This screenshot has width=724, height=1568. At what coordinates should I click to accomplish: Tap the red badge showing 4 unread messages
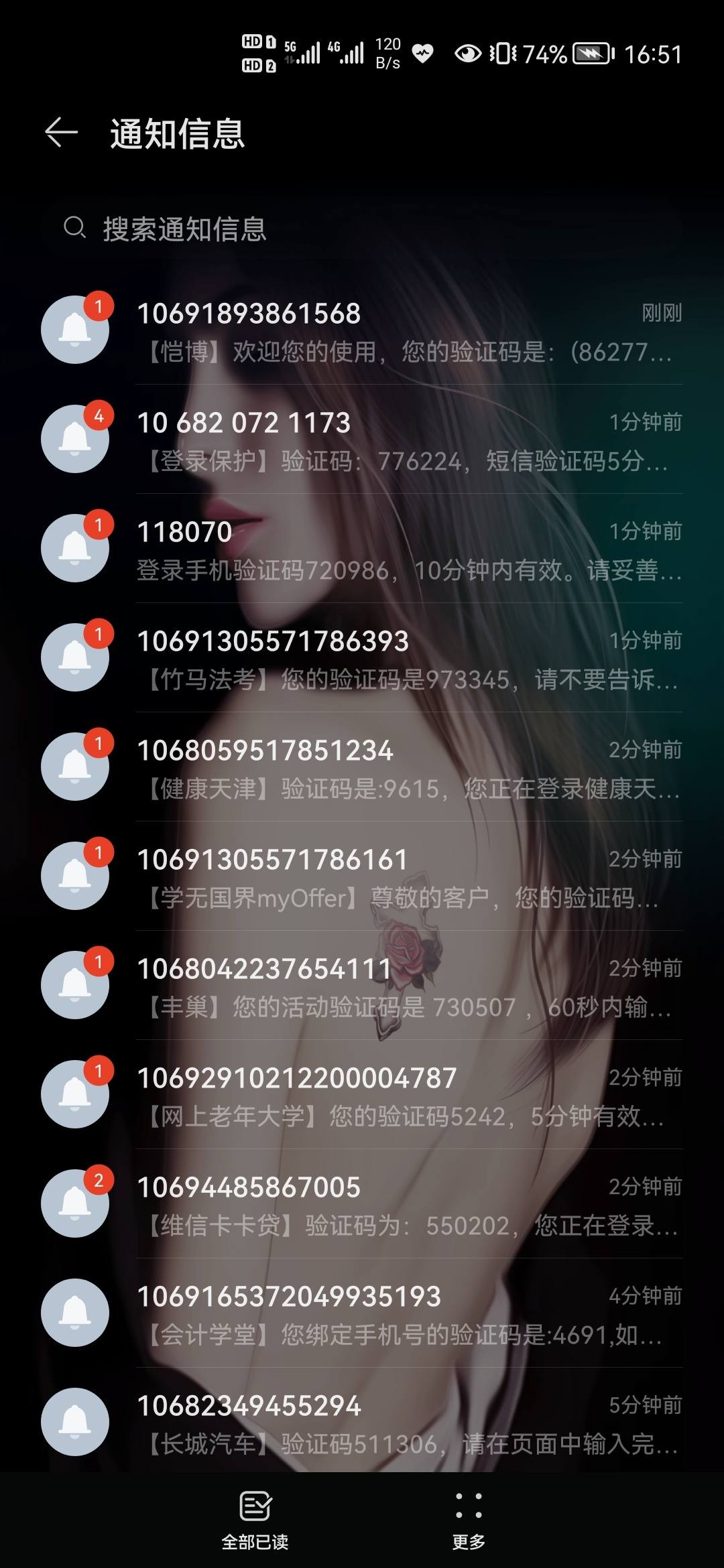tap(98, 413)
